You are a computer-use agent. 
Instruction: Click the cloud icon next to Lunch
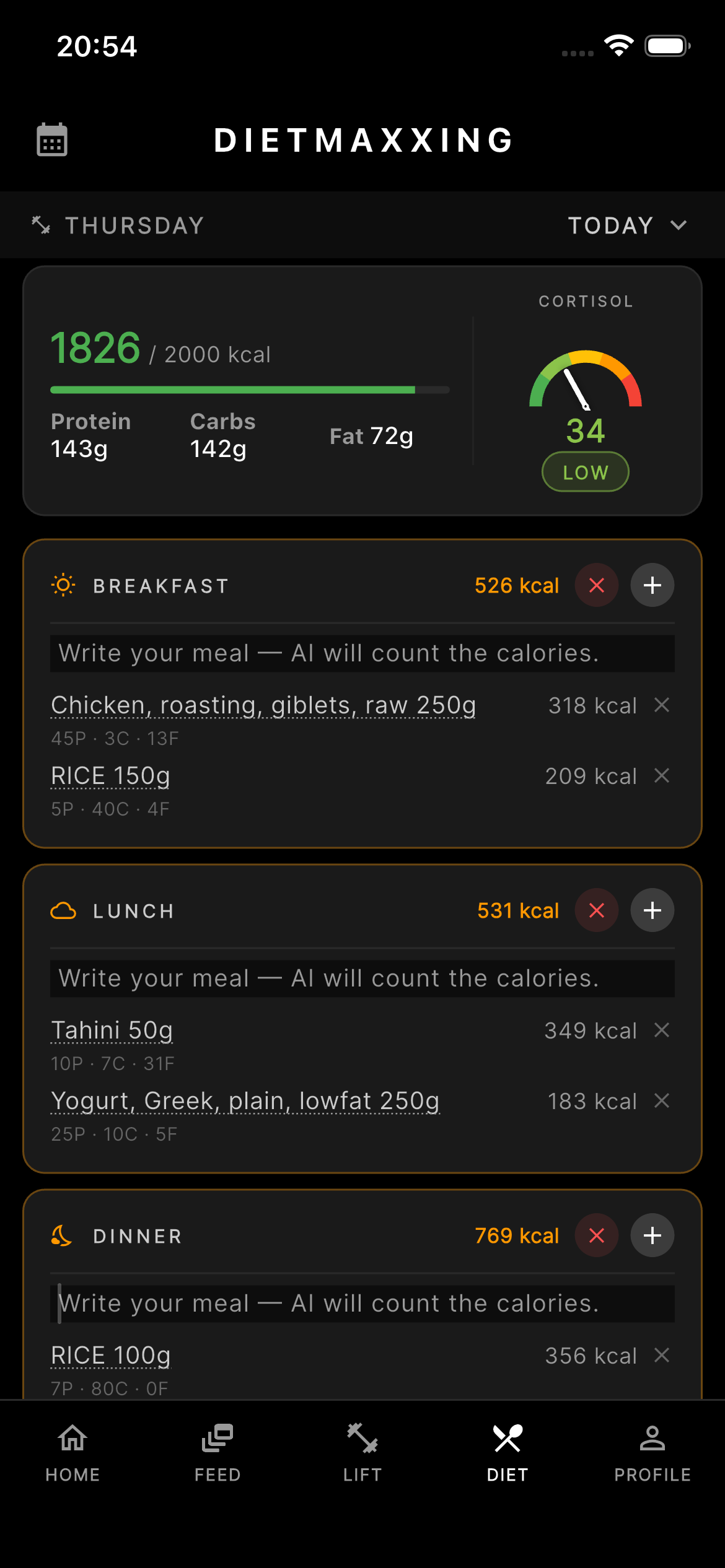[x=63, y=910]
